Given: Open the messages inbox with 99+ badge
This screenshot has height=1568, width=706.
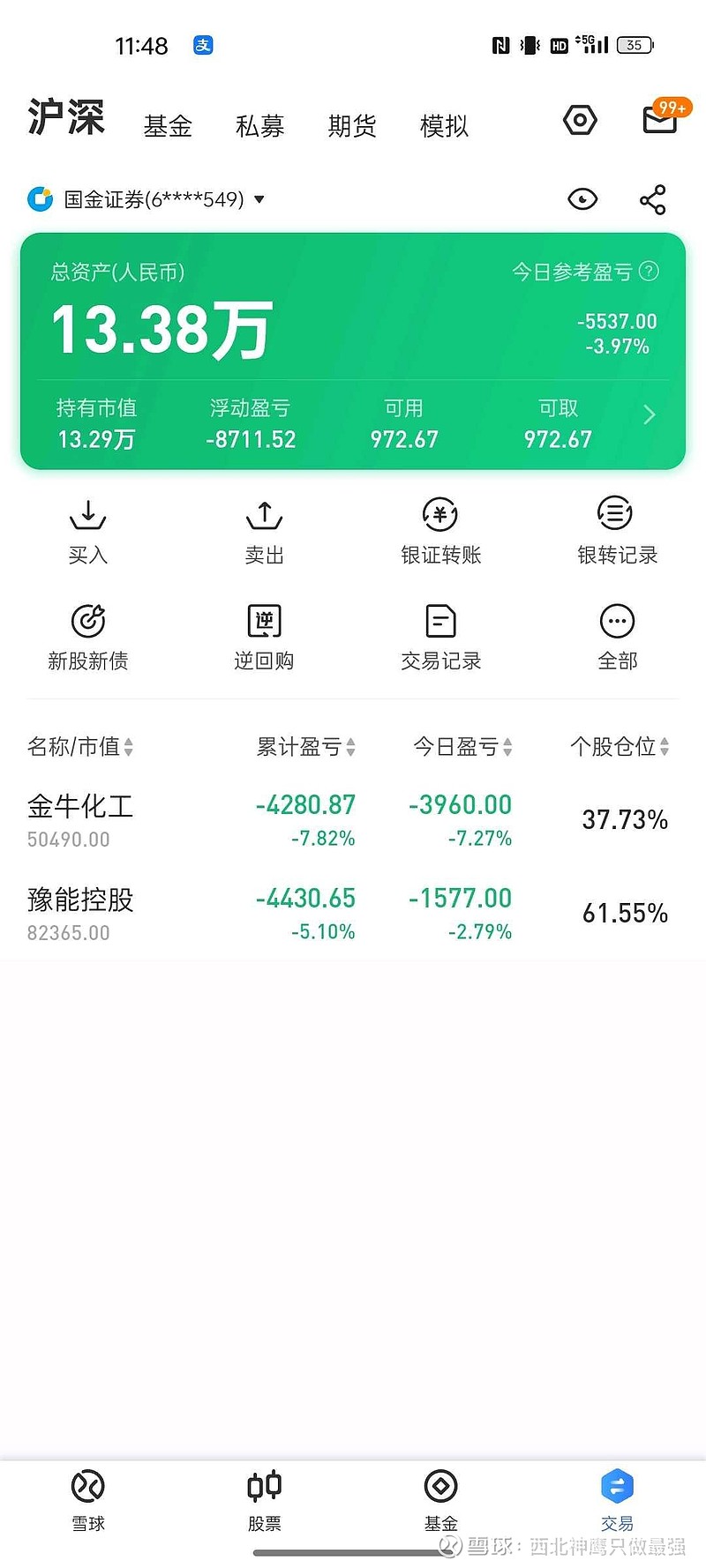Looking at the screenshot, I should (660, 119).
